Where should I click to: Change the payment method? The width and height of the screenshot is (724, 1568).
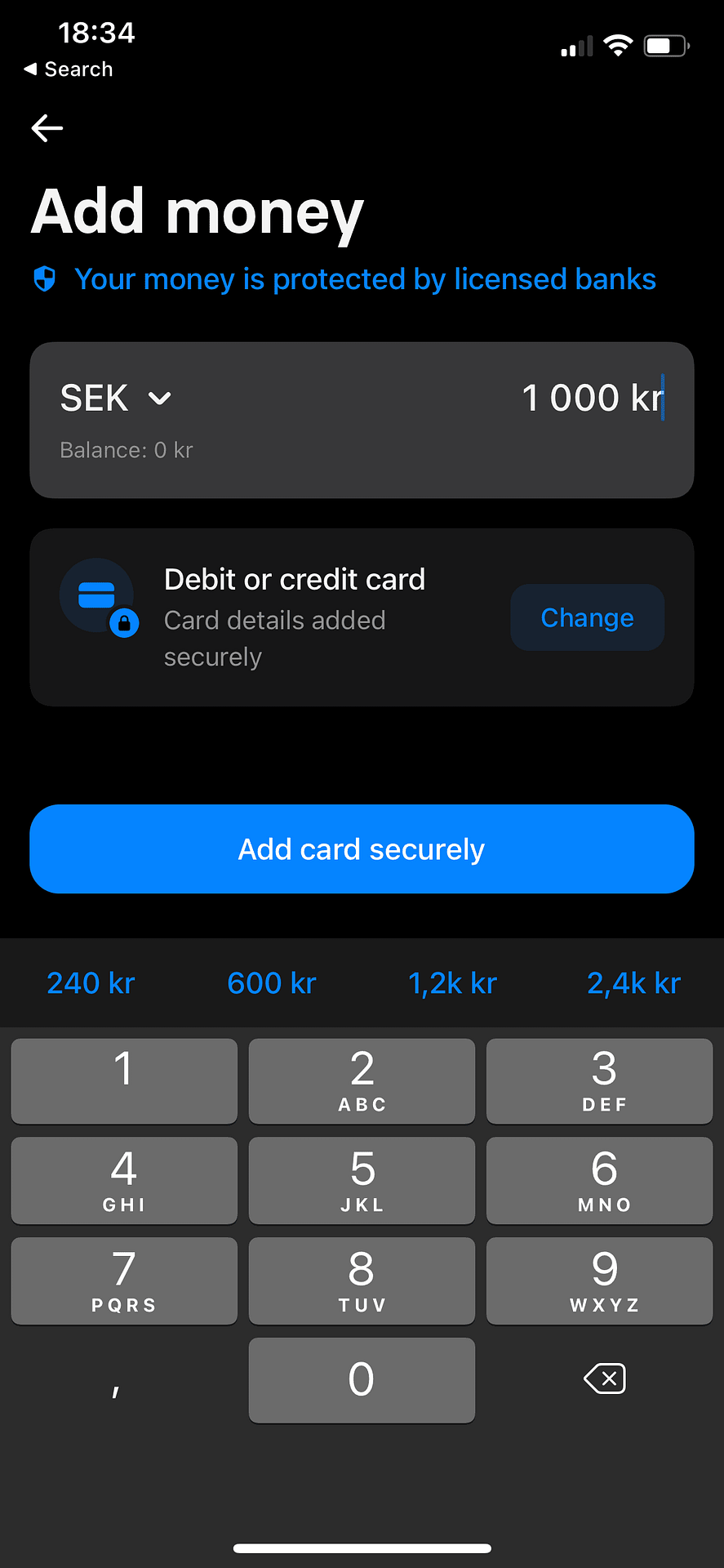[587, 617]
